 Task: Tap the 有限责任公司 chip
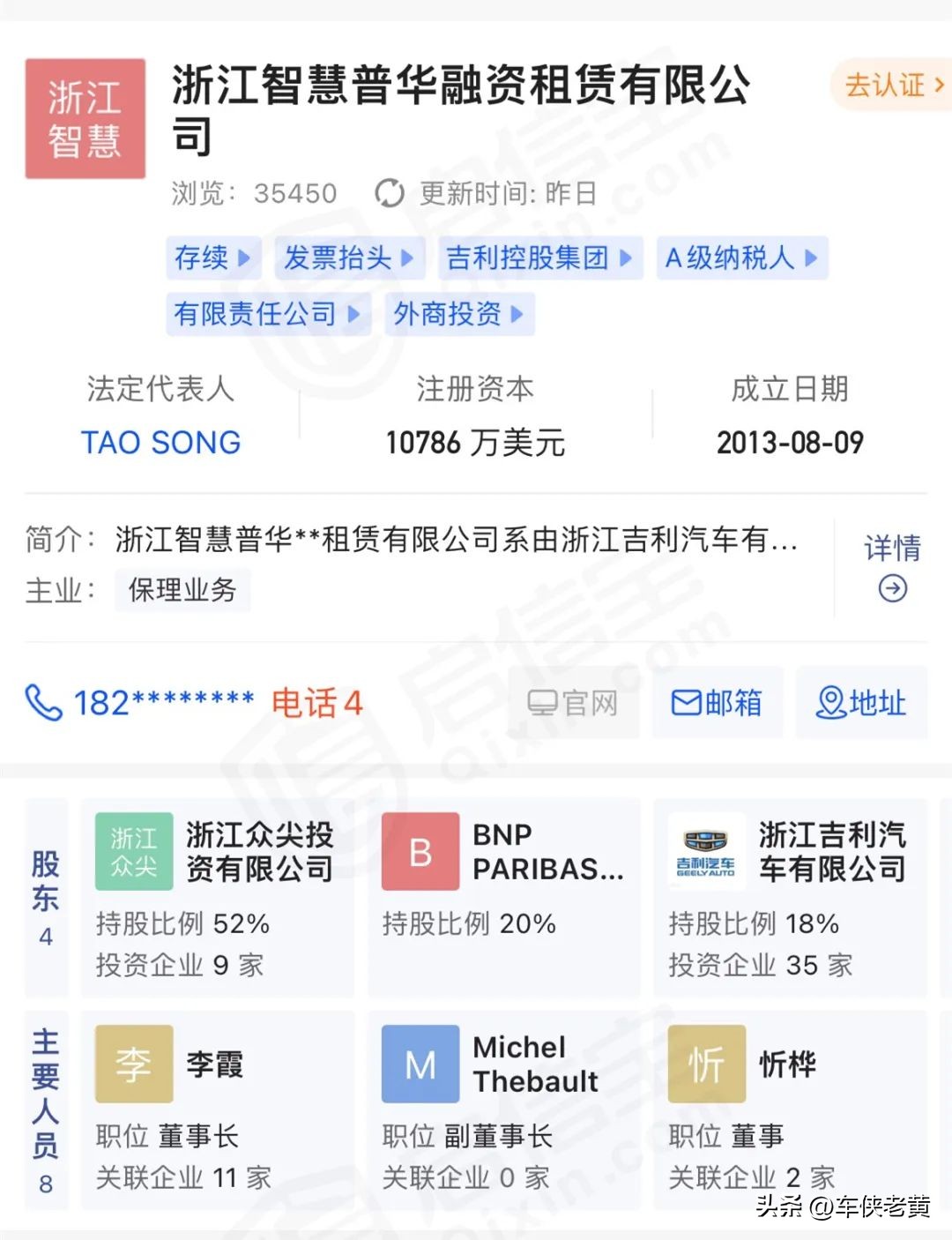pyautogui.click(x=267, y=313)
